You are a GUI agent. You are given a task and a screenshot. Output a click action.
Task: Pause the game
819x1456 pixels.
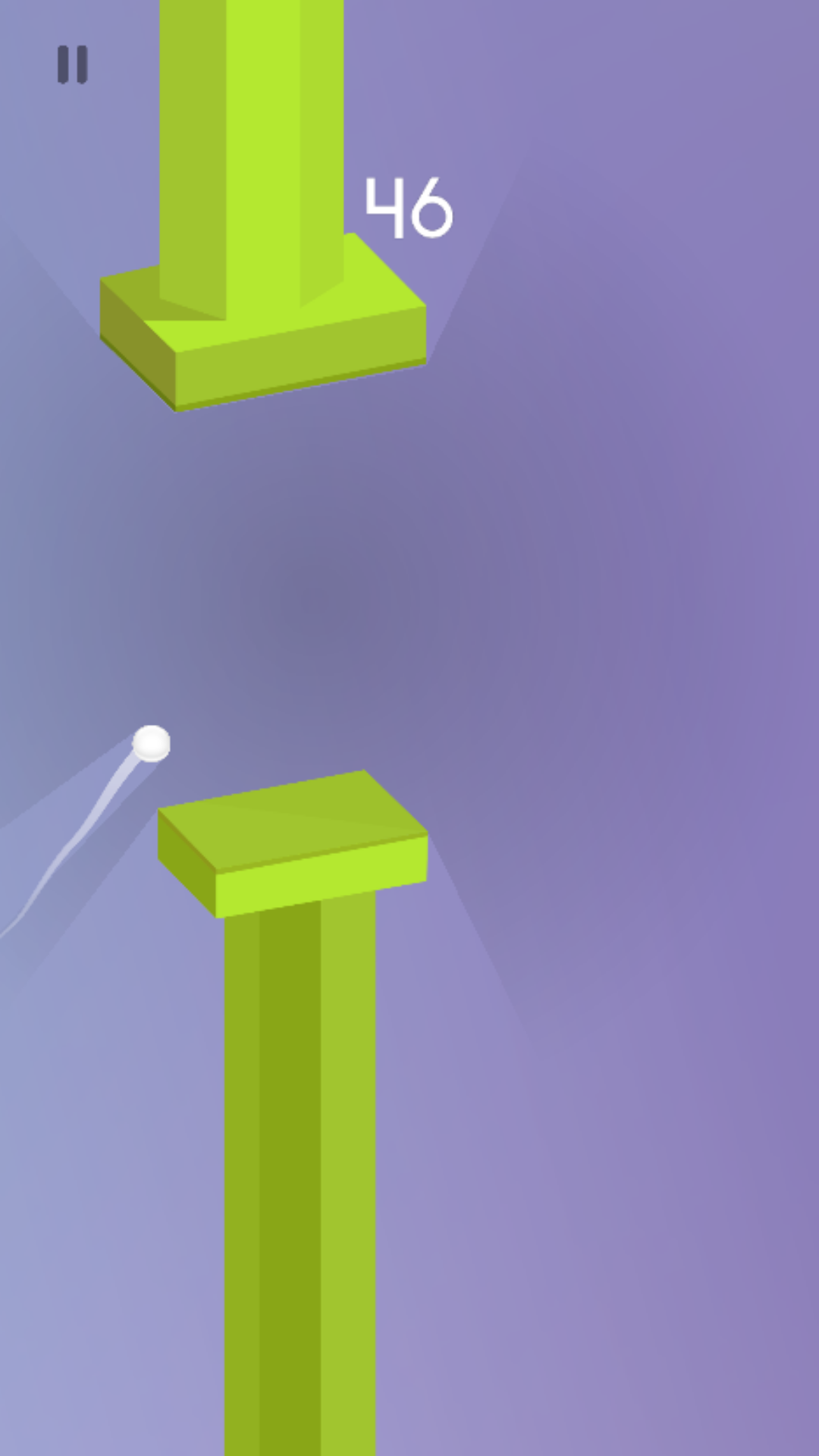(73, 64)
